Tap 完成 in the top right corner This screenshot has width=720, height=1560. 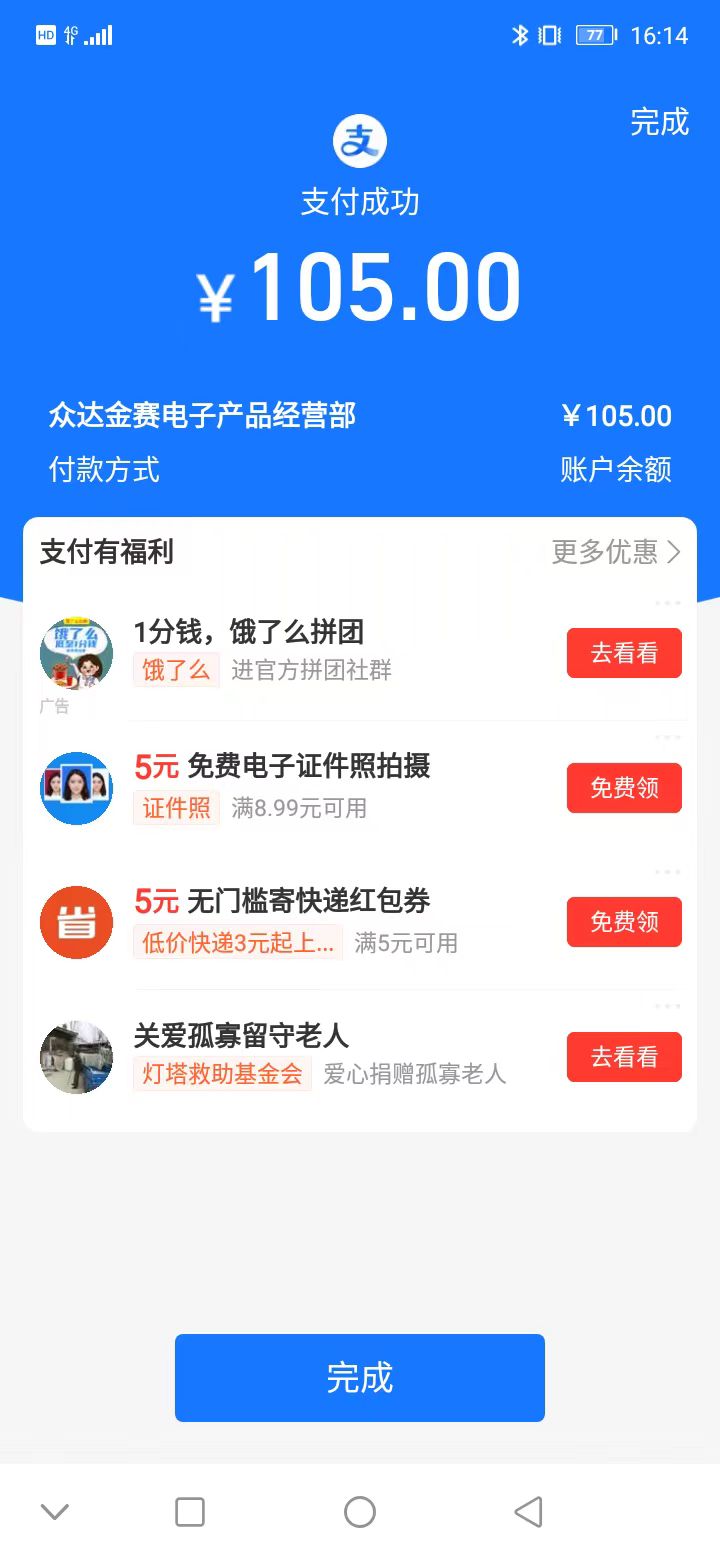pyautogui.click(x=659, y=122)
